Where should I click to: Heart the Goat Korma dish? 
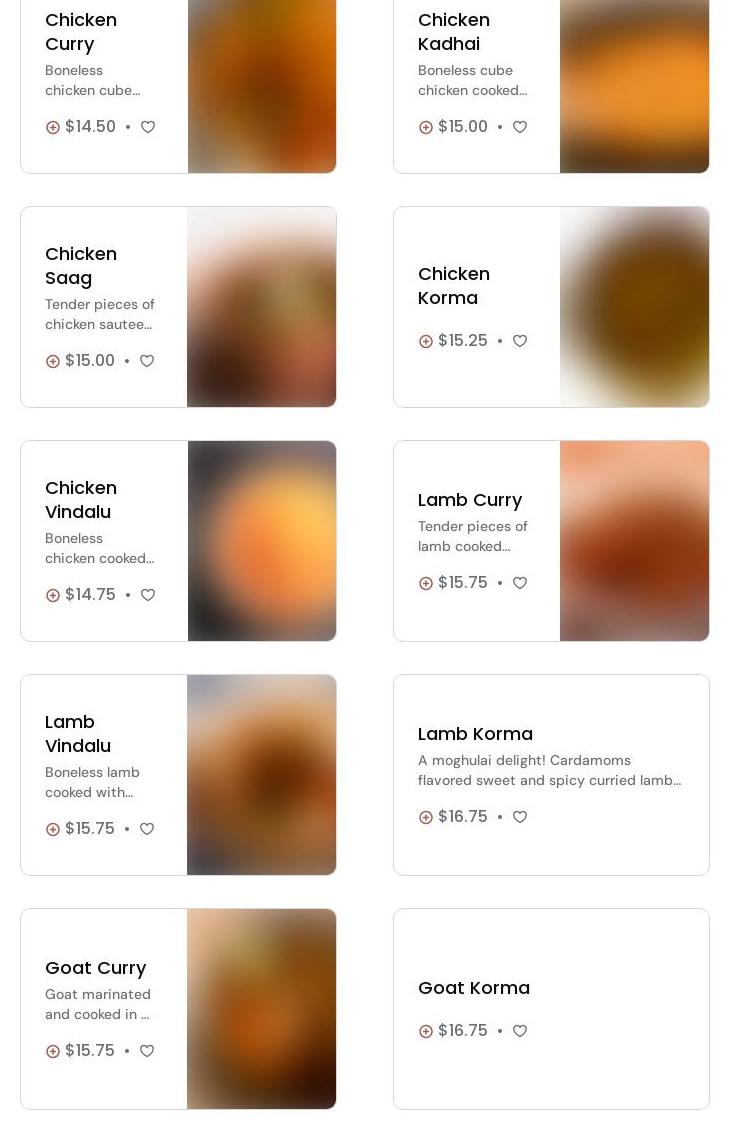pyautogui.click(x=520, y=1031)
